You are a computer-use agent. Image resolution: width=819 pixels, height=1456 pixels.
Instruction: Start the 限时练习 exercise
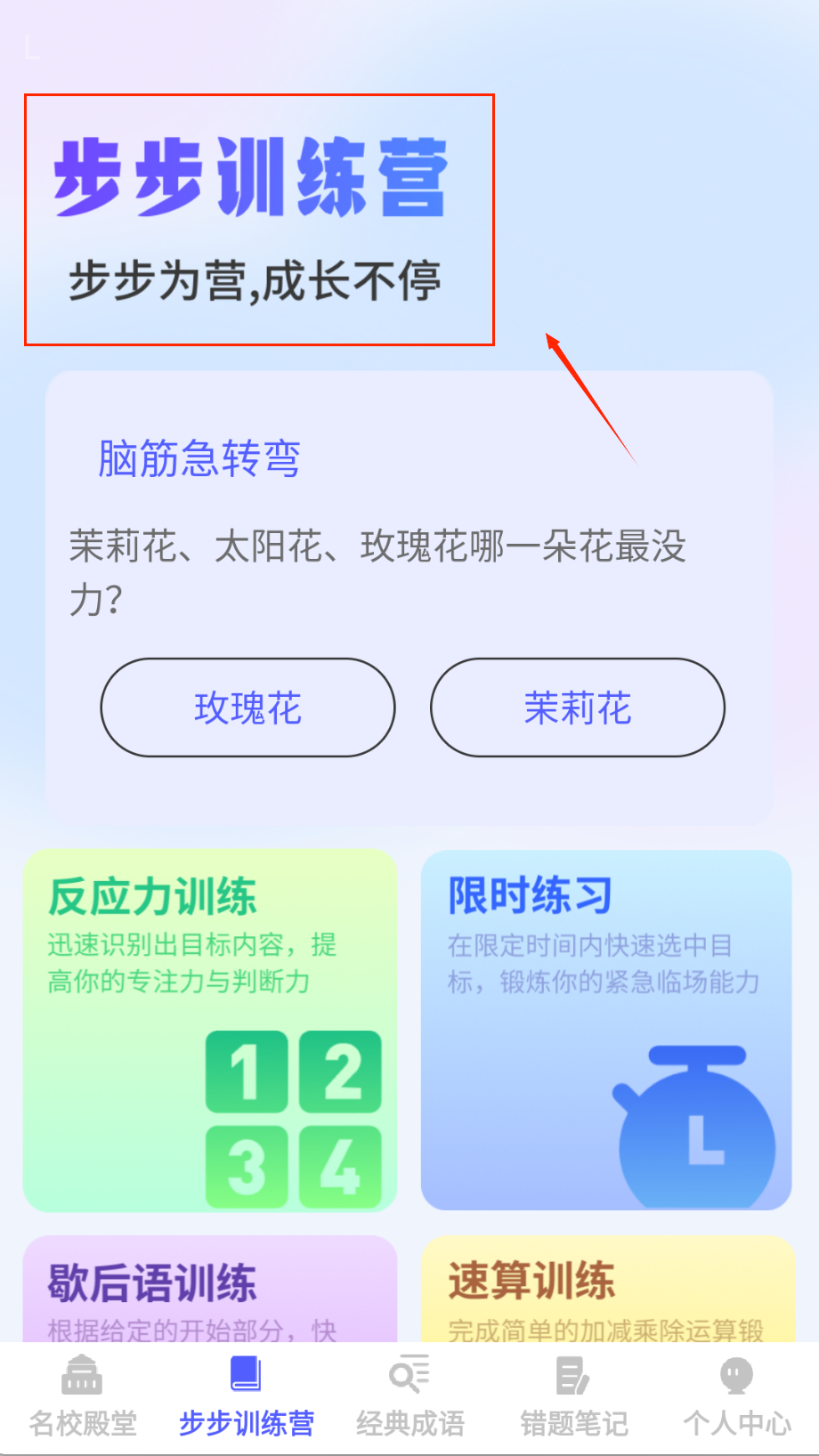tap(606, 1030)
